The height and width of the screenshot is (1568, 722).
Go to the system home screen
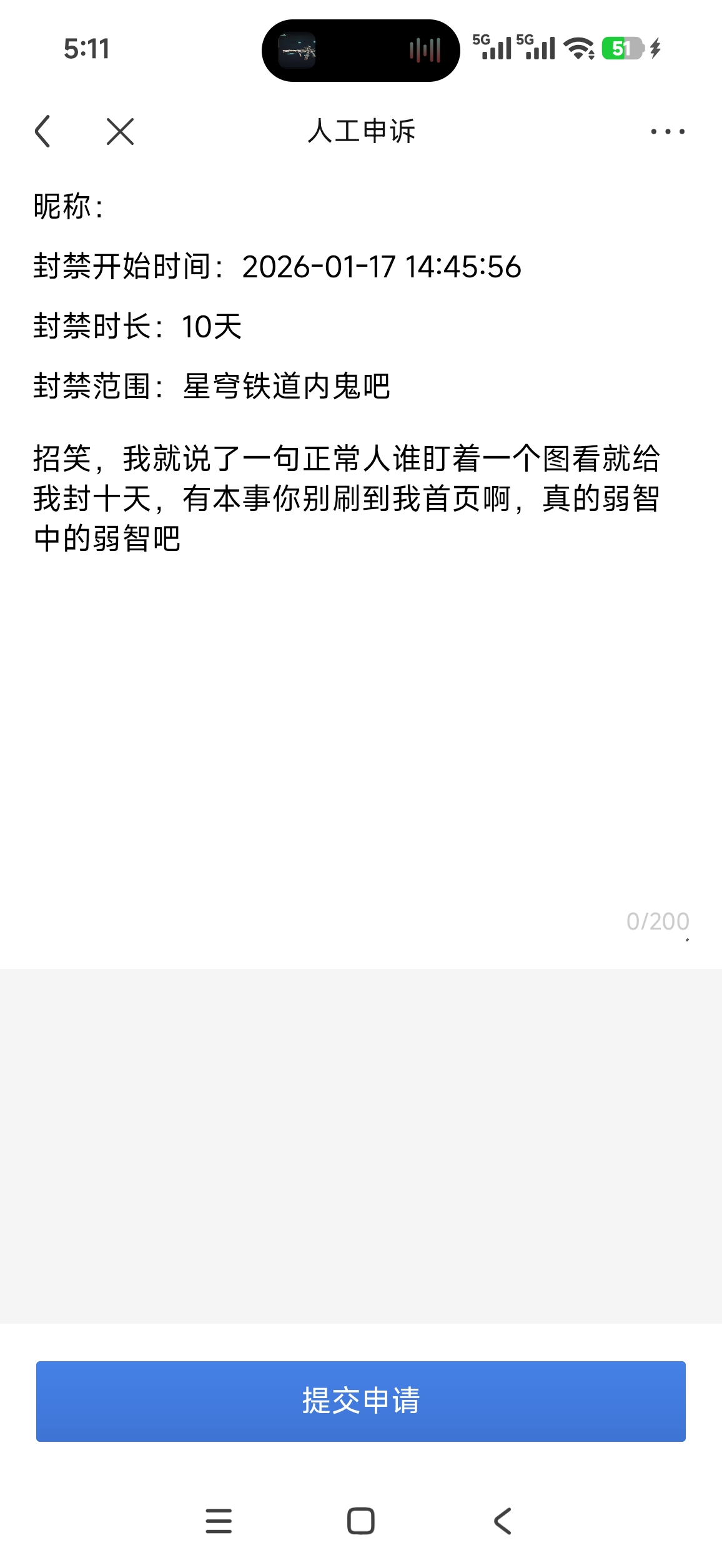[361, 1521]
